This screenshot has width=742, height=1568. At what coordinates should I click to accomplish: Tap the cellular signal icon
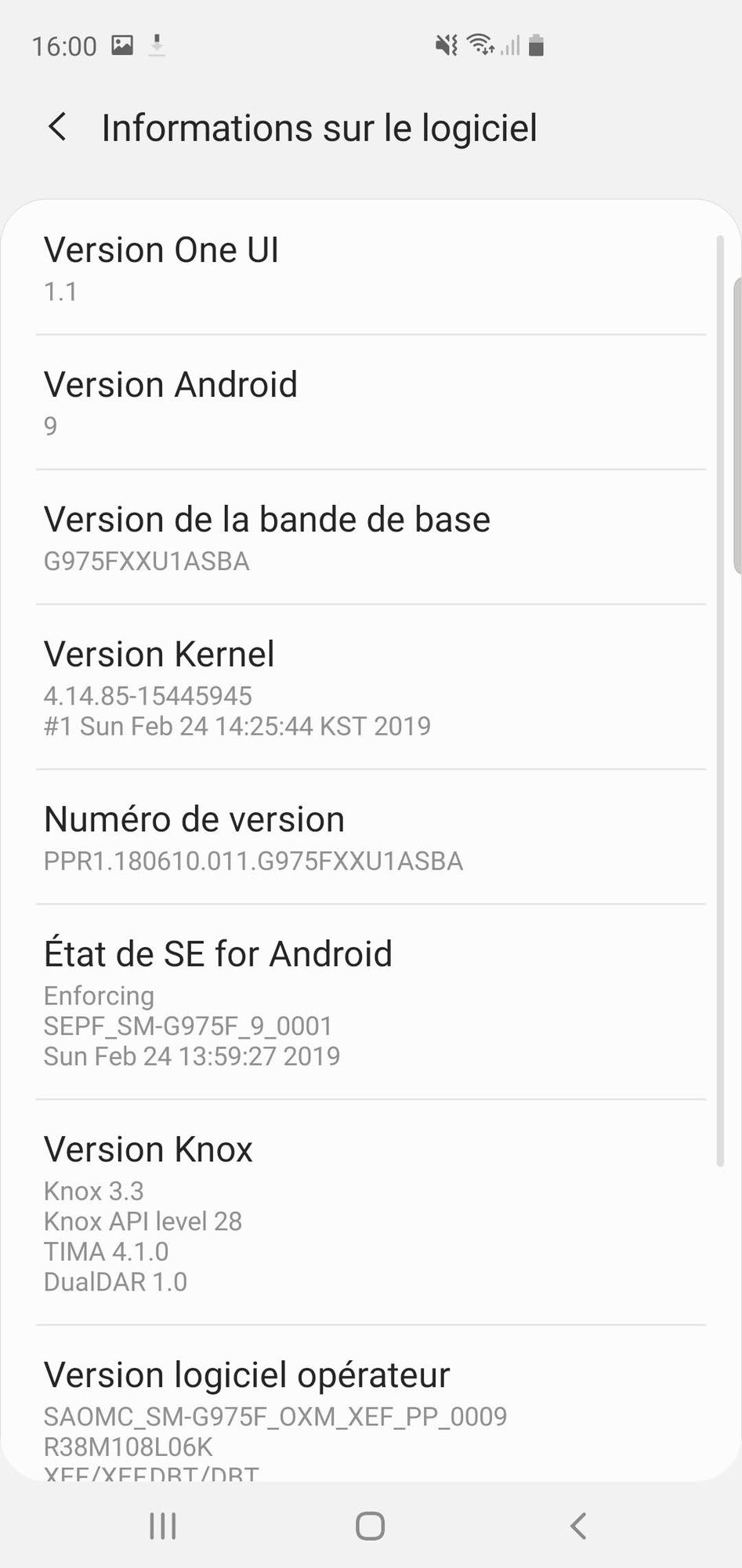point(510,47)
